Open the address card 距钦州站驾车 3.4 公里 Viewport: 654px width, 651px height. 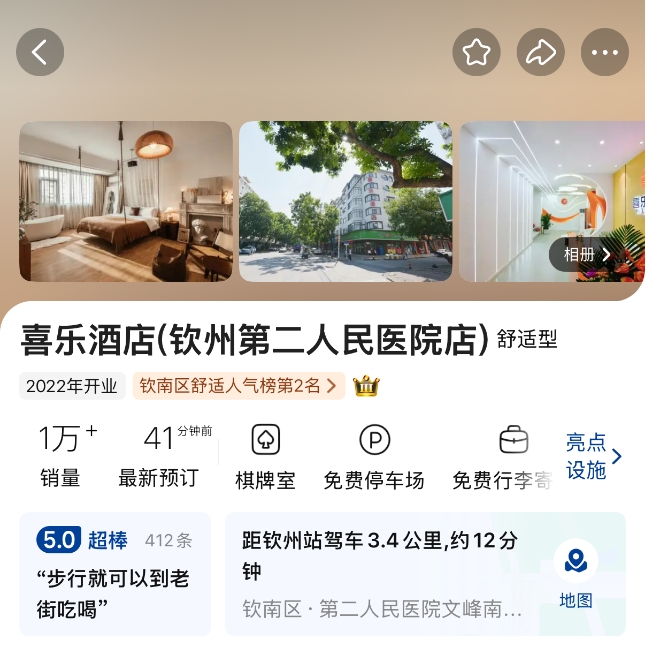(x=385, y=573)
